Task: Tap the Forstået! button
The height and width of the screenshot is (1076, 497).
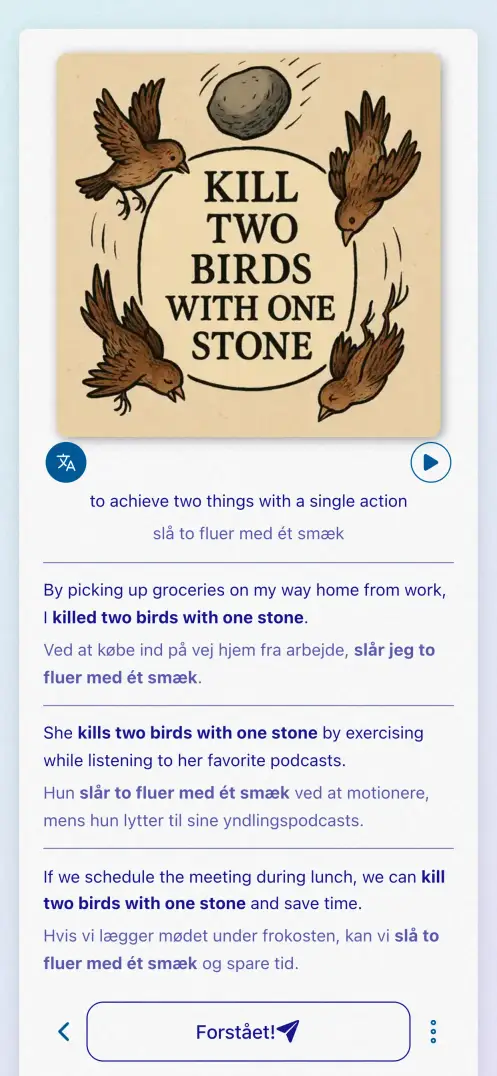Action: pyautogui.click(x=248, y=1031)
